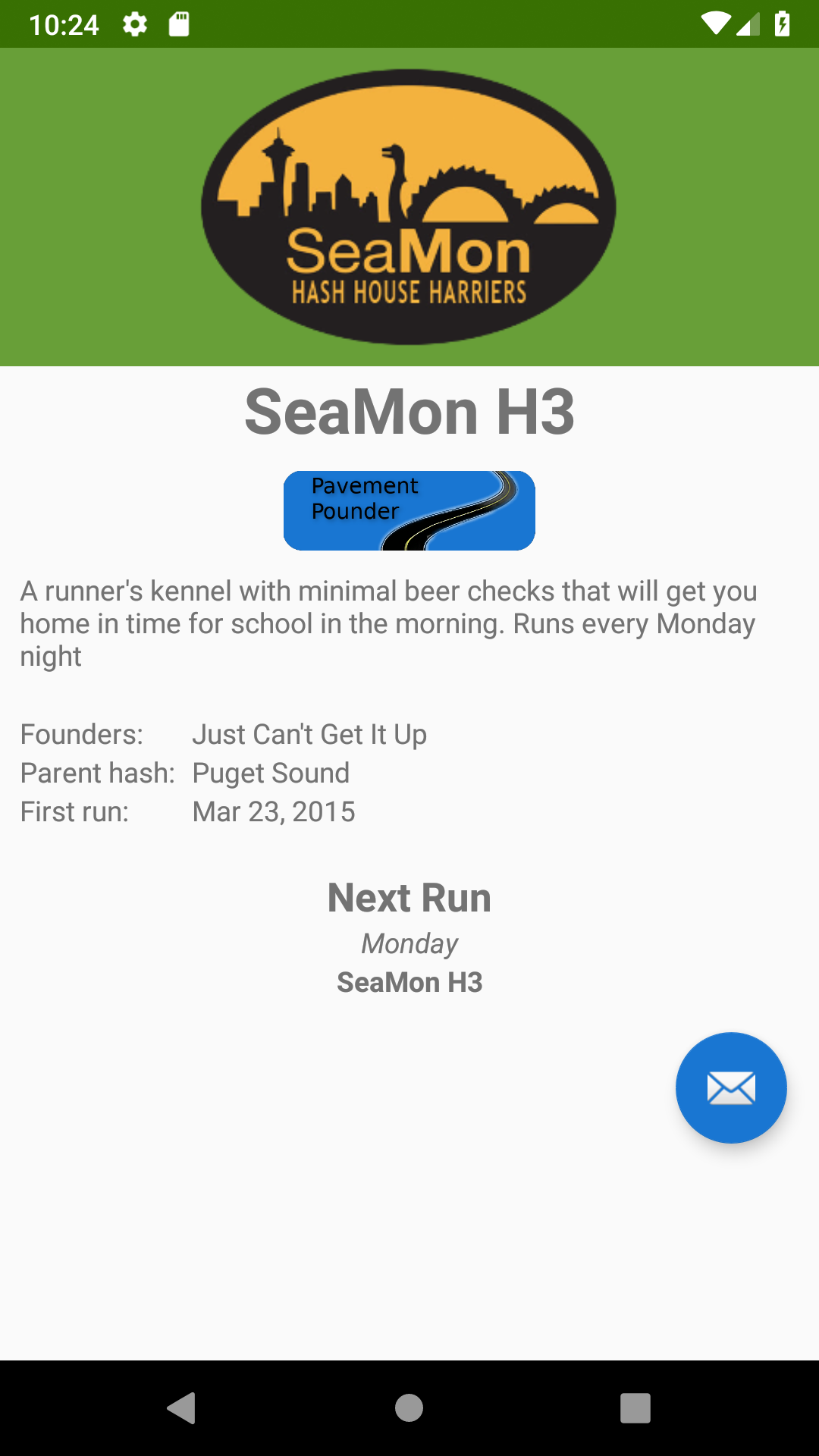Return to the home screen
This screenshot has width=819, height=1456.
409,1408
